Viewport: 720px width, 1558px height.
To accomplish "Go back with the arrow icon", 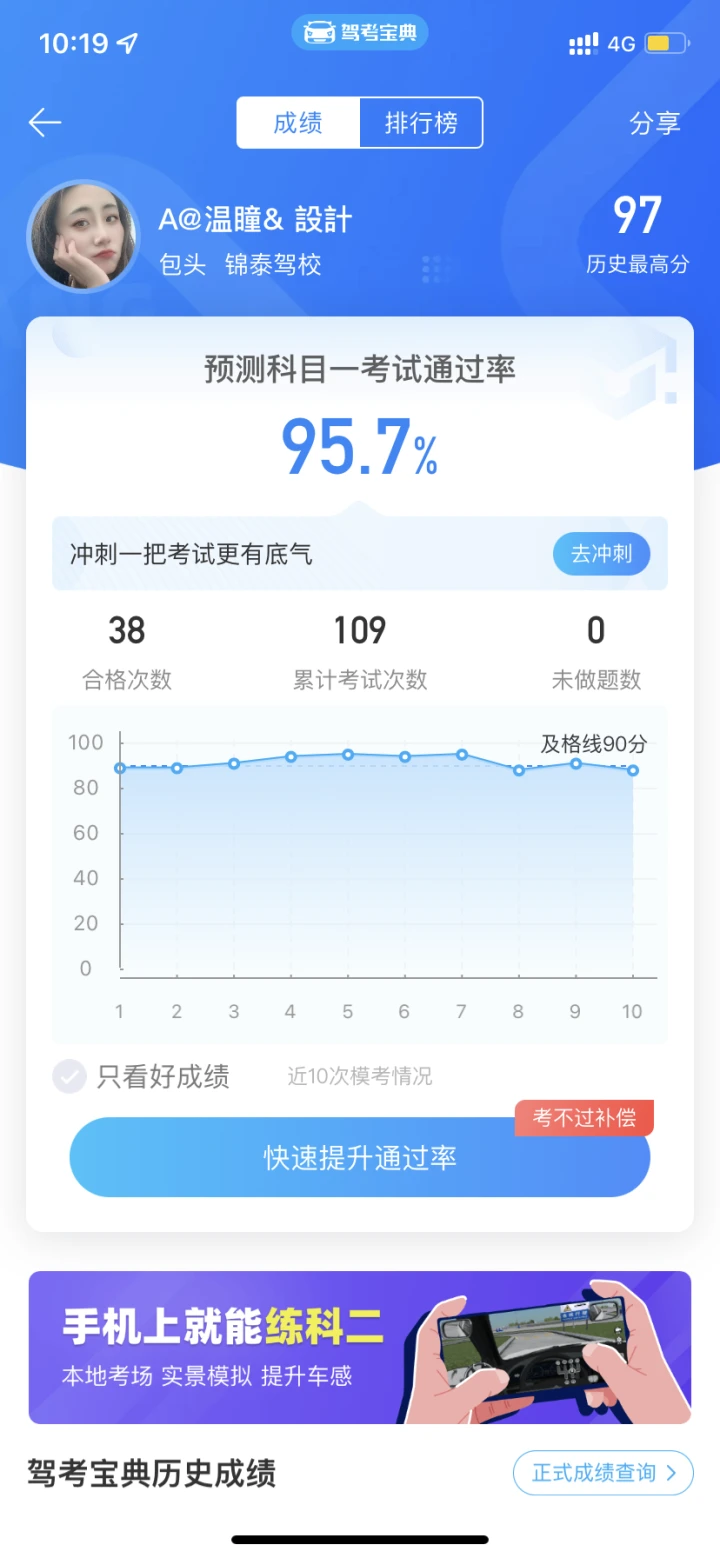I will pyautogui.click(x=45, y=123).
